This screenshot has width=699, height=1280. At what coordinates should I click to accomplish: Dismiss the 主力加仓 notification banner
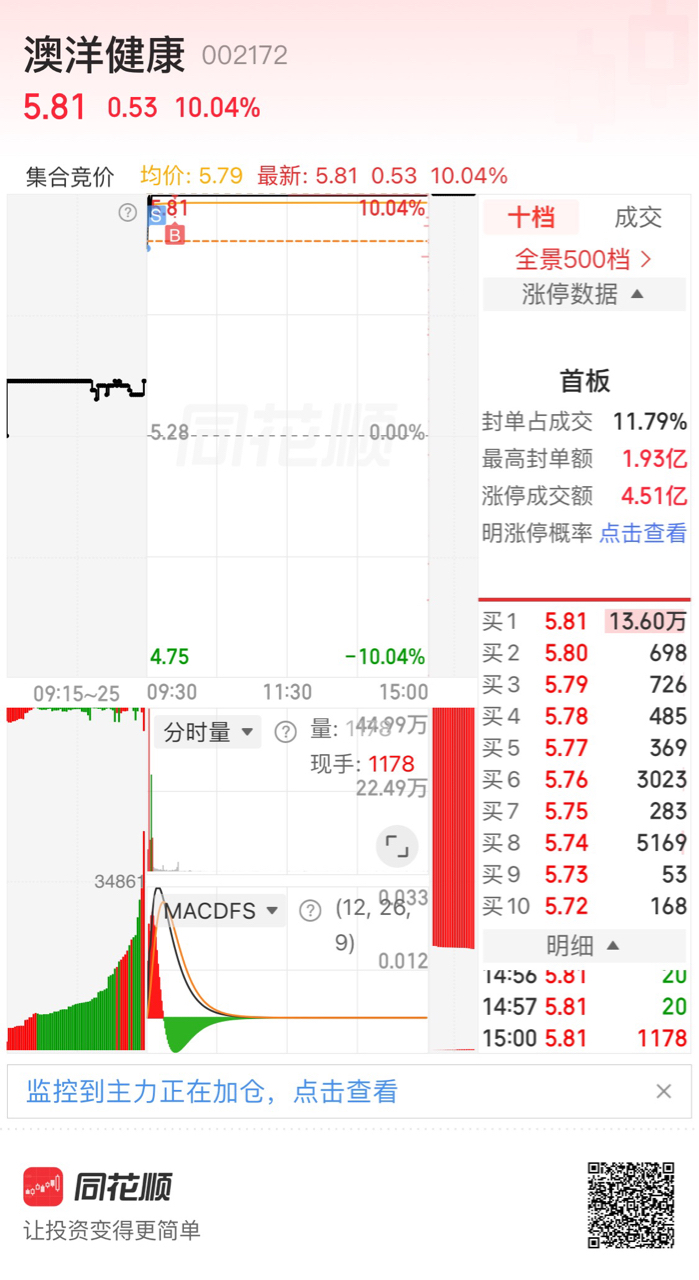[664, 1091]
